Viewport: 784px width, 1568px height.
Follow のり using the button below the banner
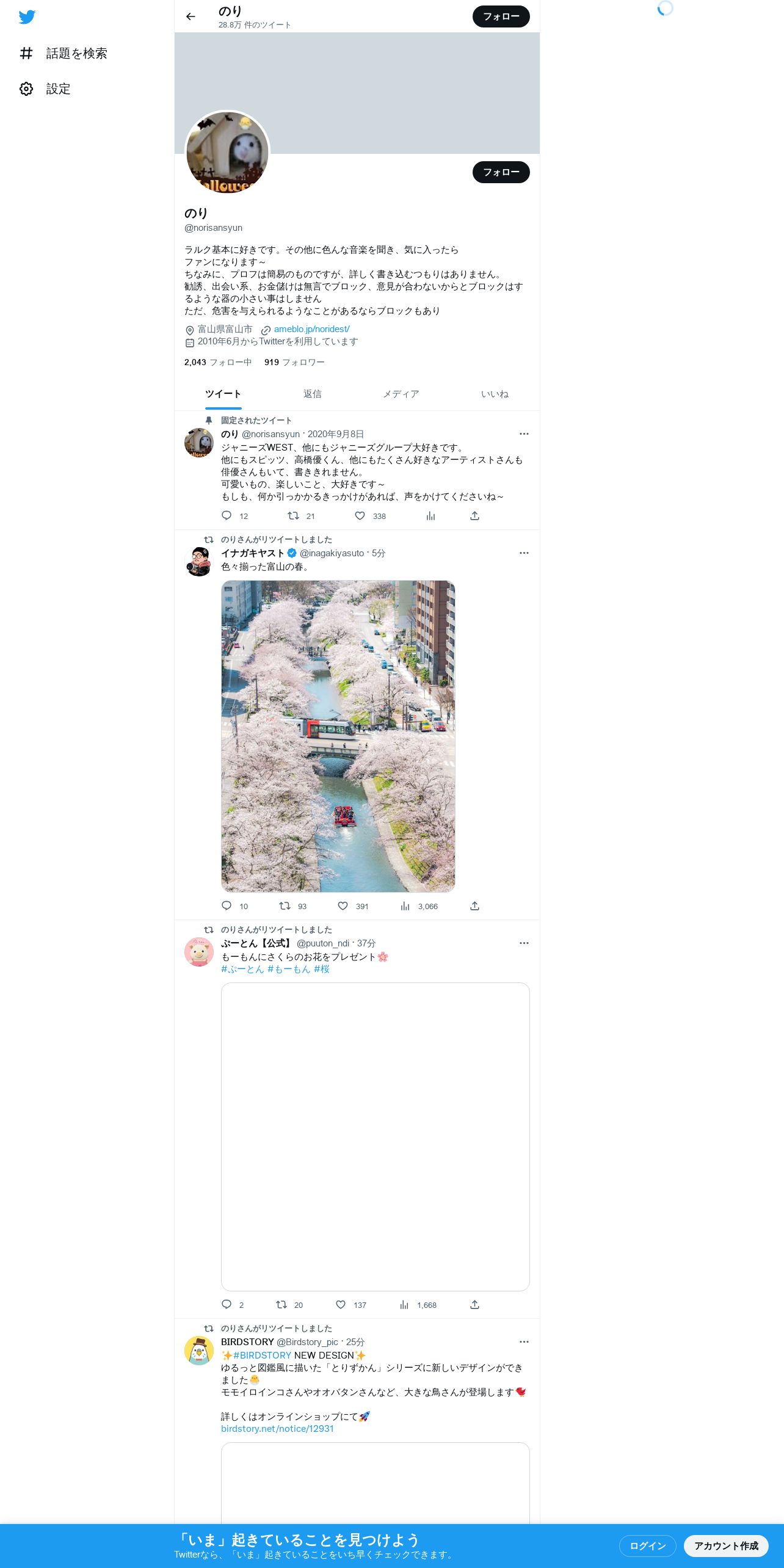coord(501,172)
